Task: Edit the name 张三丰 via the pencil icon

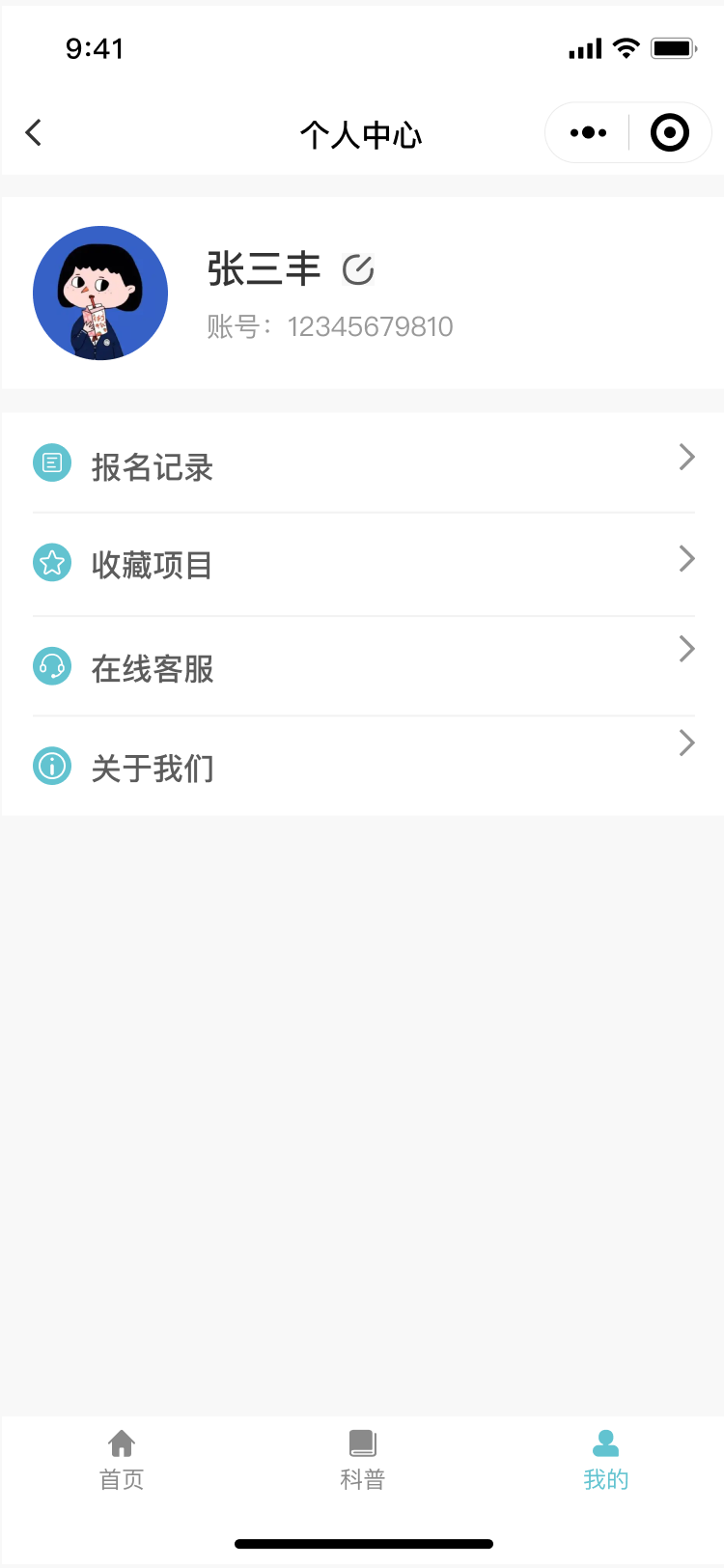Action: (x=358, y=269)
